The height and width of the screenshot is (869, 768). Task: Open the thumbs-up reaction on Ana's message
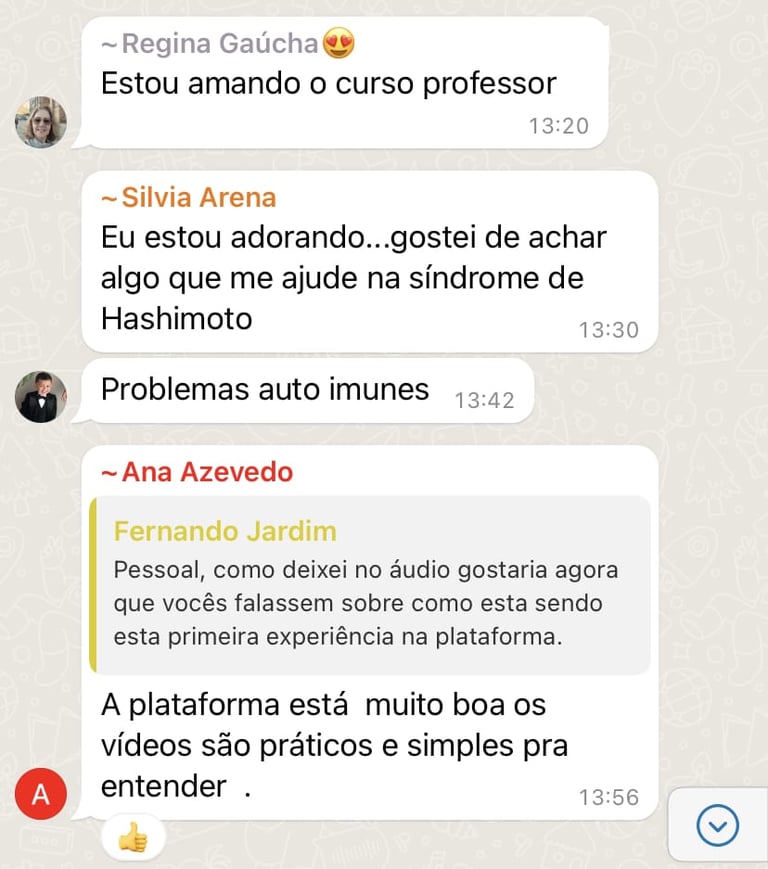coord(132,838)
